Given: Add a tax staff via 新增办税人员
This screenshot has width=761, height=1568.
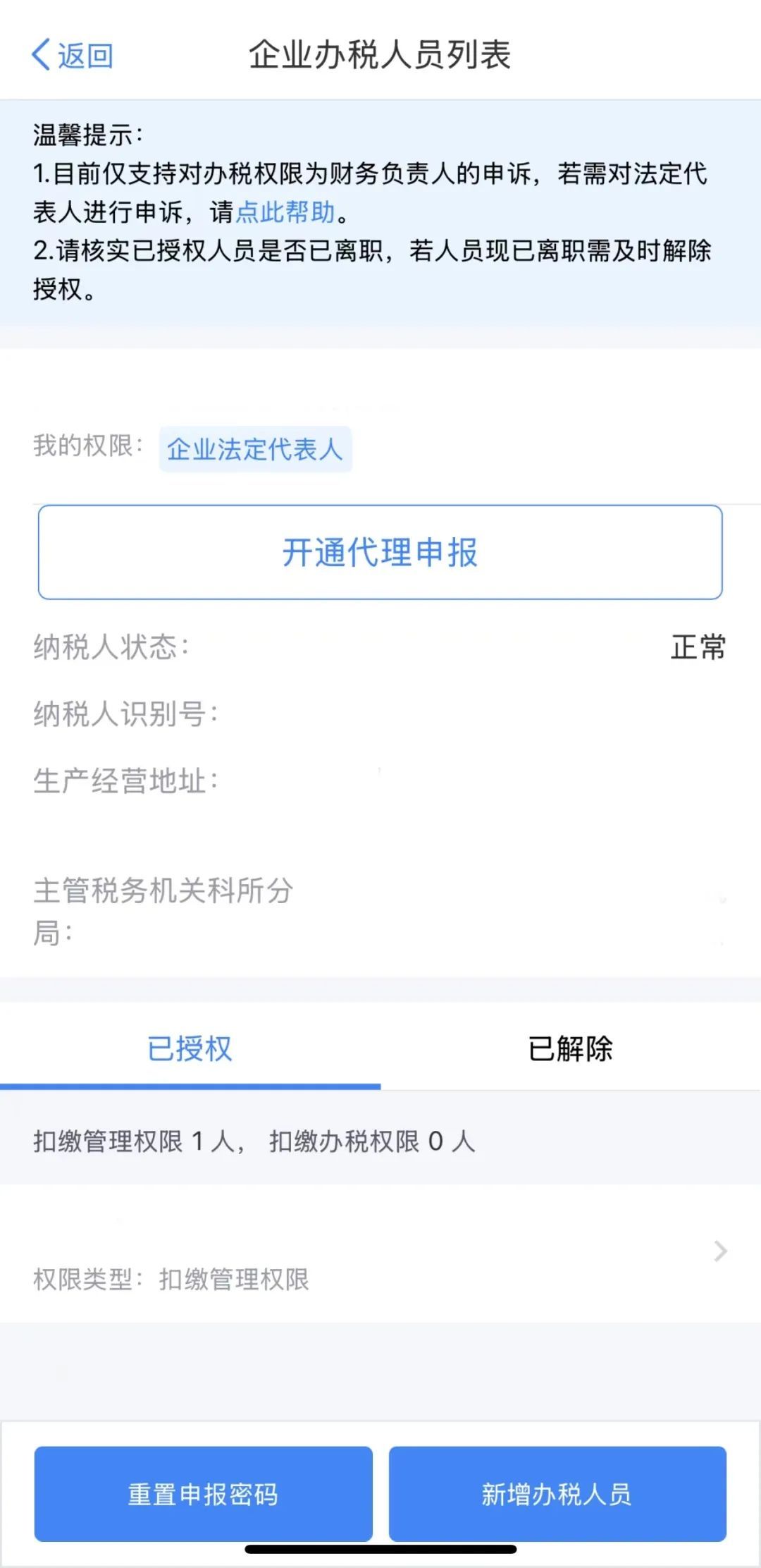Looking at the screenshot, I should [557, 1493].
